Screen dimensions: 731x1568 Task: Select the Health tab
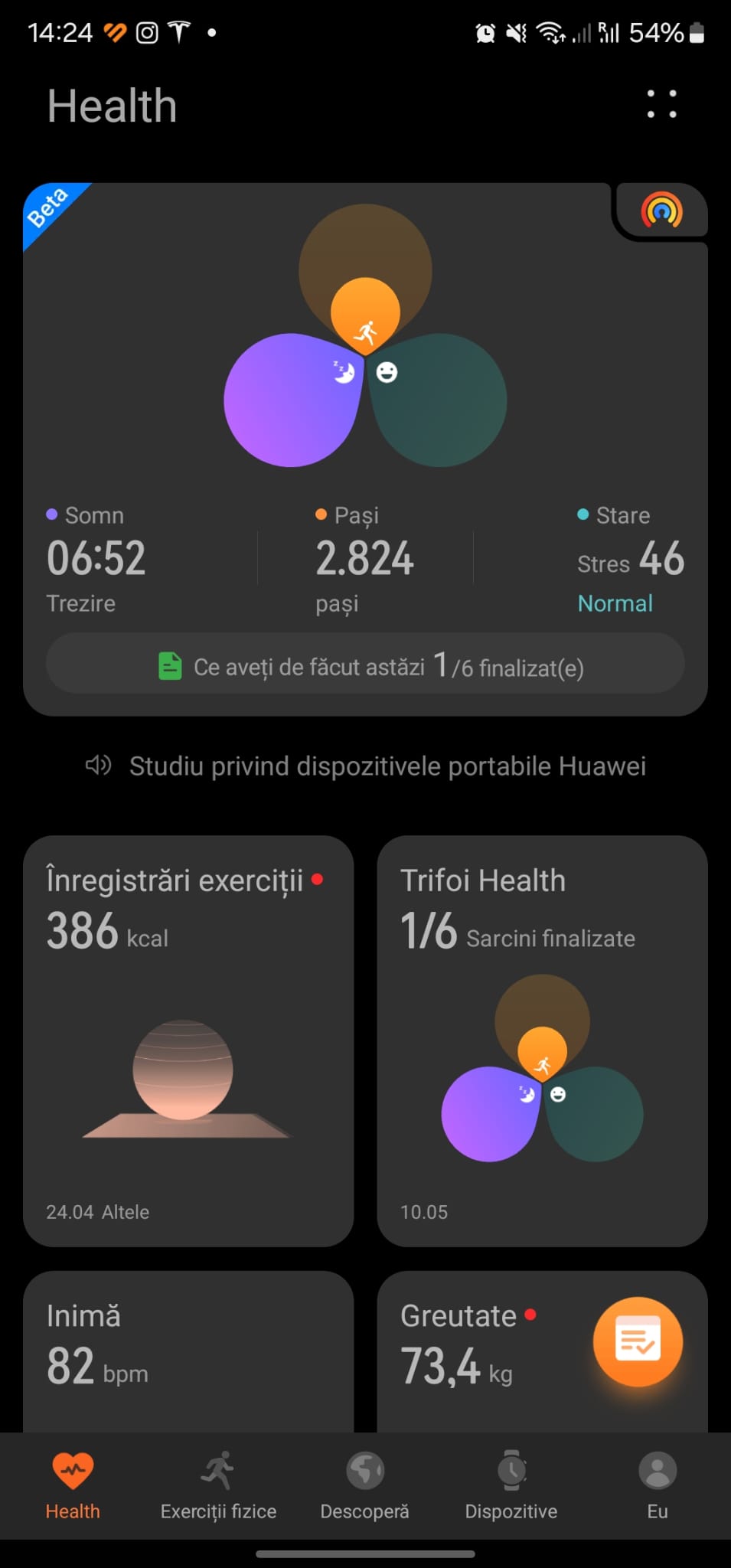coord(73,1485)
